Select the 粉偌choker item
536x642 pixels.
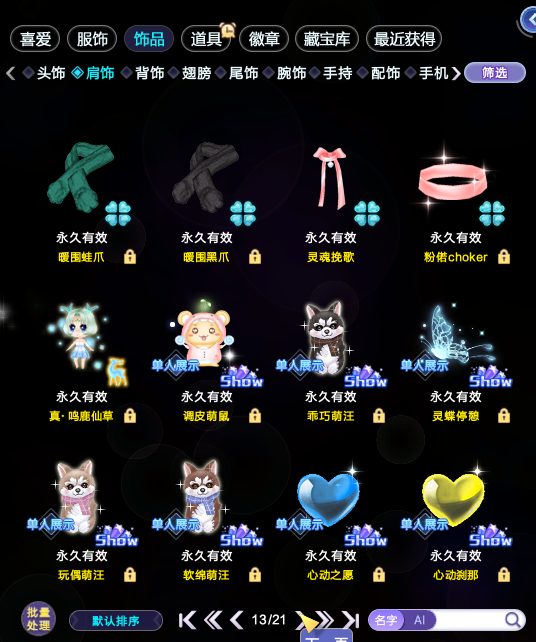[454, 182]
